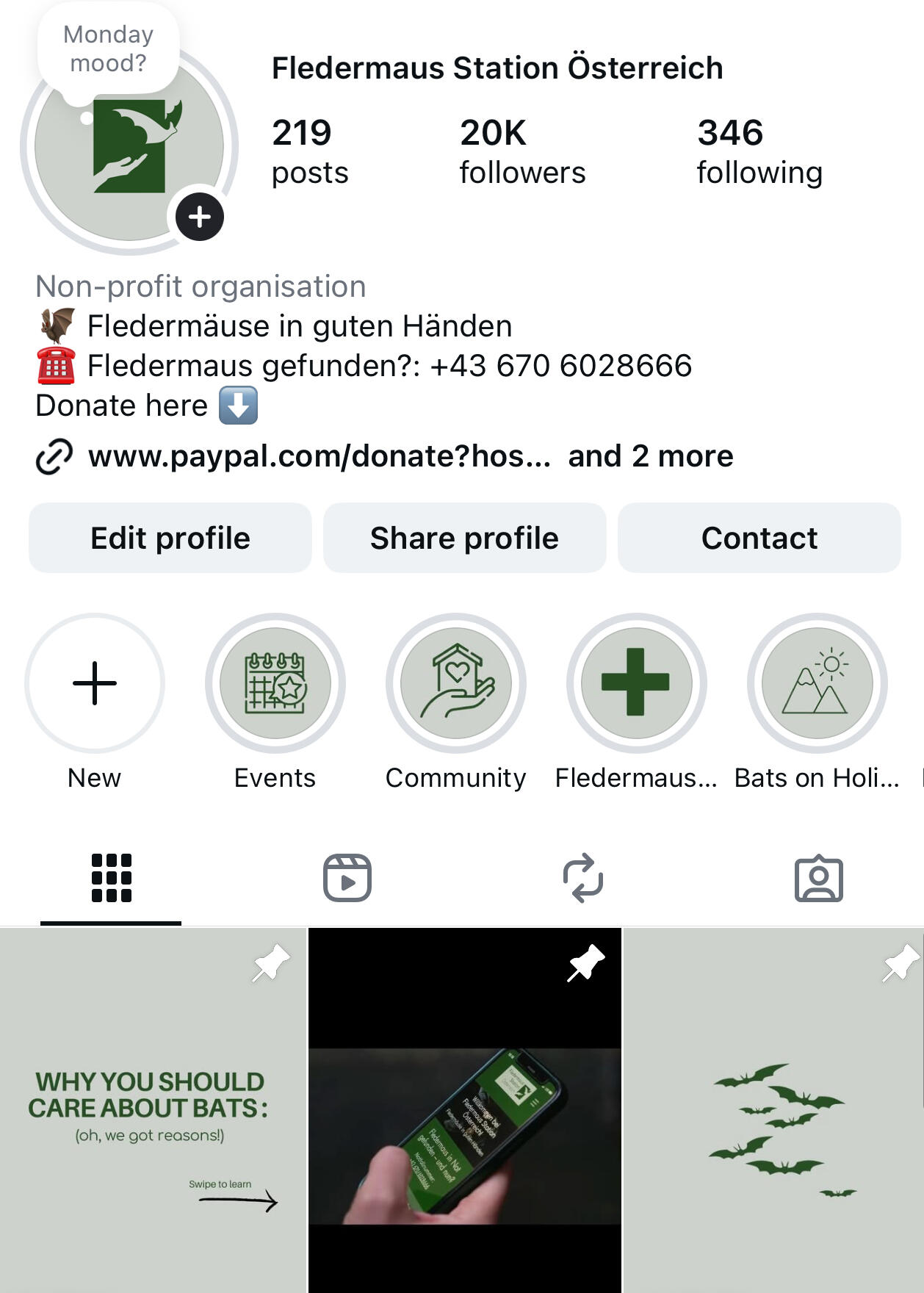The height and width of the screenshot is (1293, 924).
Task: Open the Contact options
Action: click(759, 538)
